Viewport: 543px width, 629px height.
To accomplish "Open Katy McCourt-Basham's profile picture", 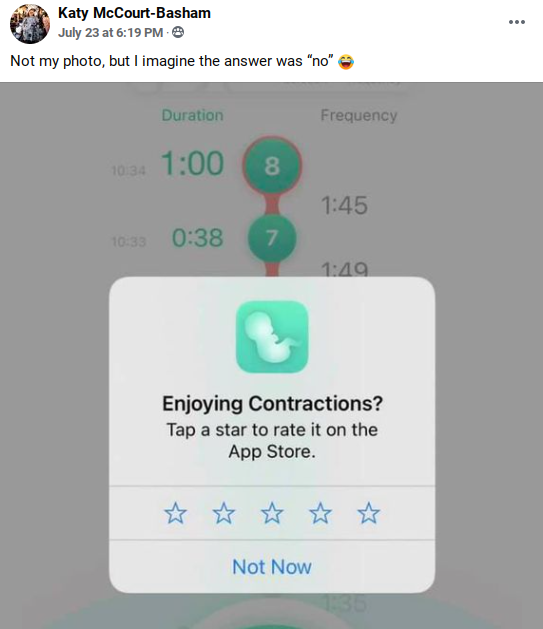I will [30, 24].
